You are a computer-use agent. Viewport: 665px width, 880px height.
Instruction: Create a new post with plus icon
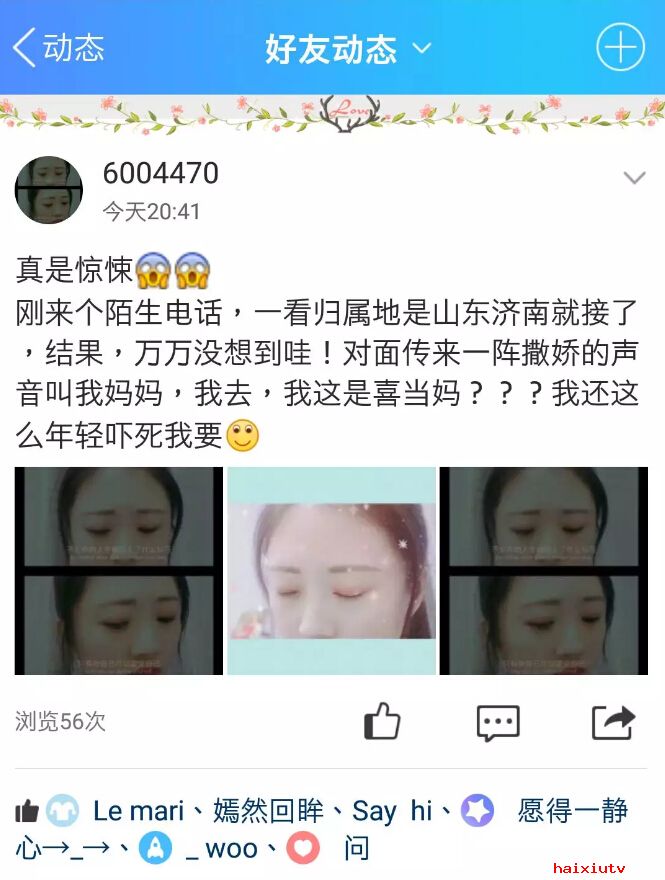pos(620,47)
